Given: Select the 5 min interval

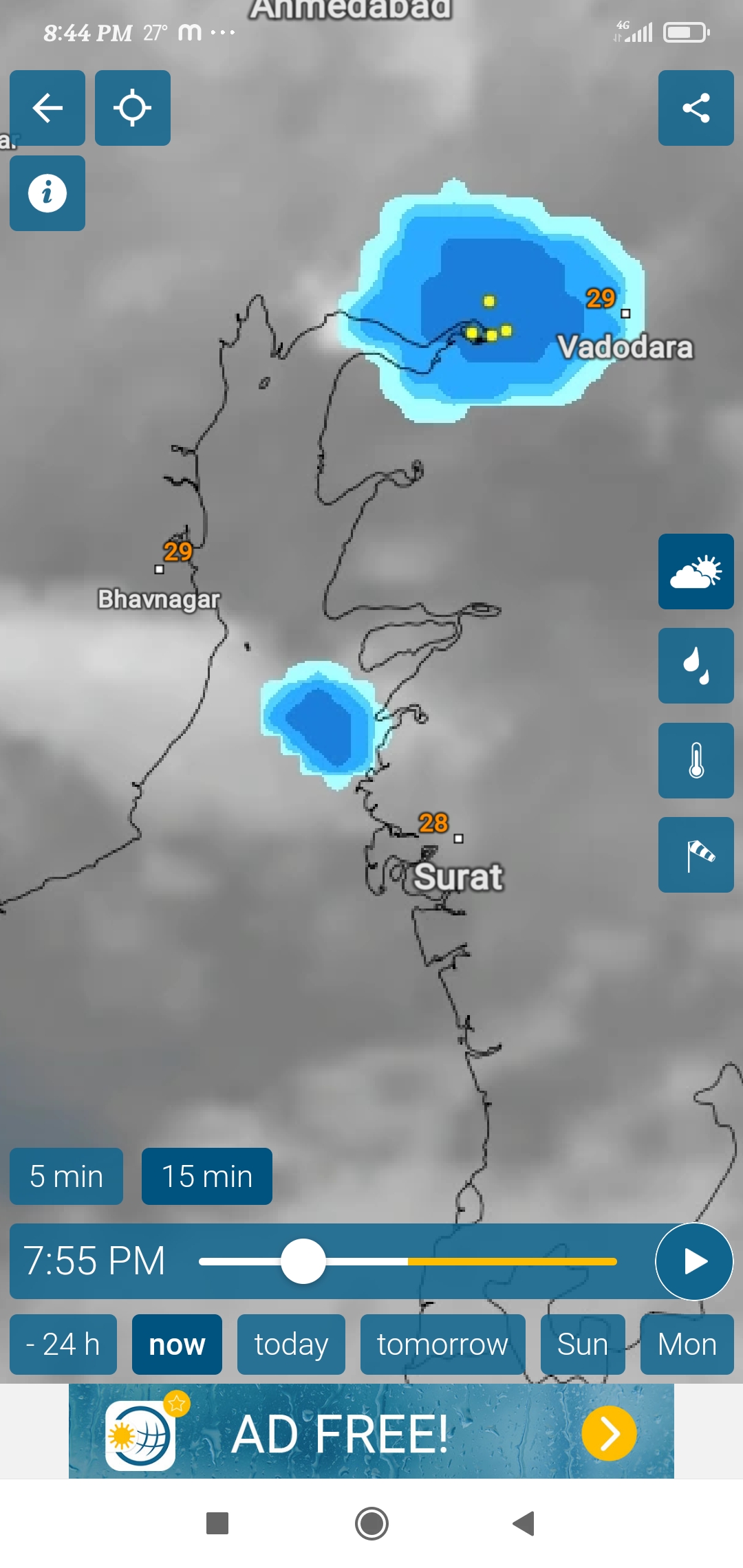Looking at the screenshot, I should coord(66,1176).
